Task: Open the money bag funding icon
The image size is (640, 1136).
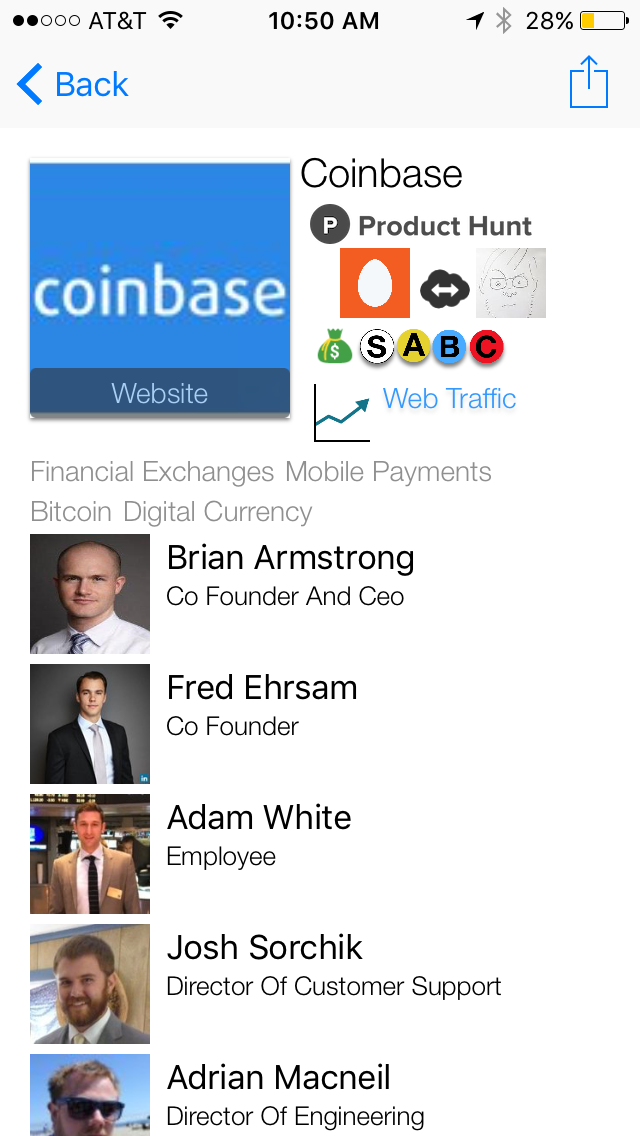Action: [x=335, y=347]
